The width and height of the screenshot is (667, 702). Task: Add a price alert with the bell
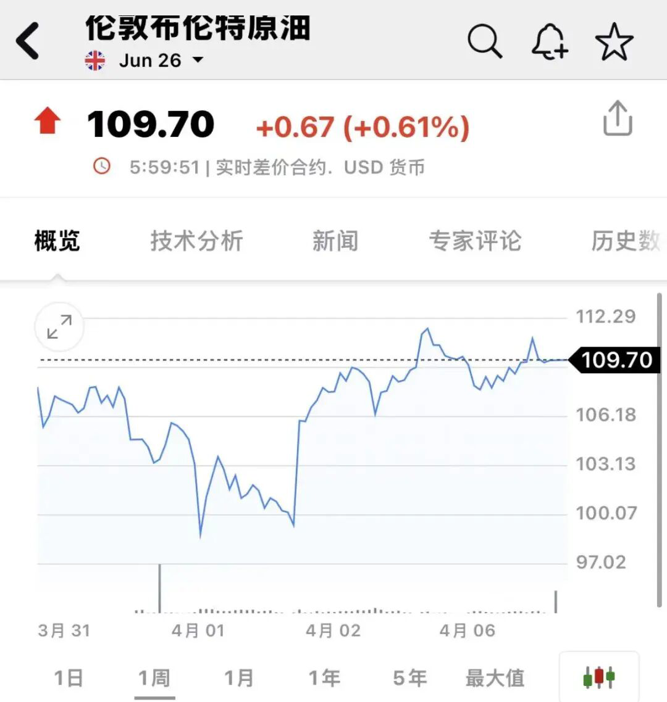(x=549, y=41)
